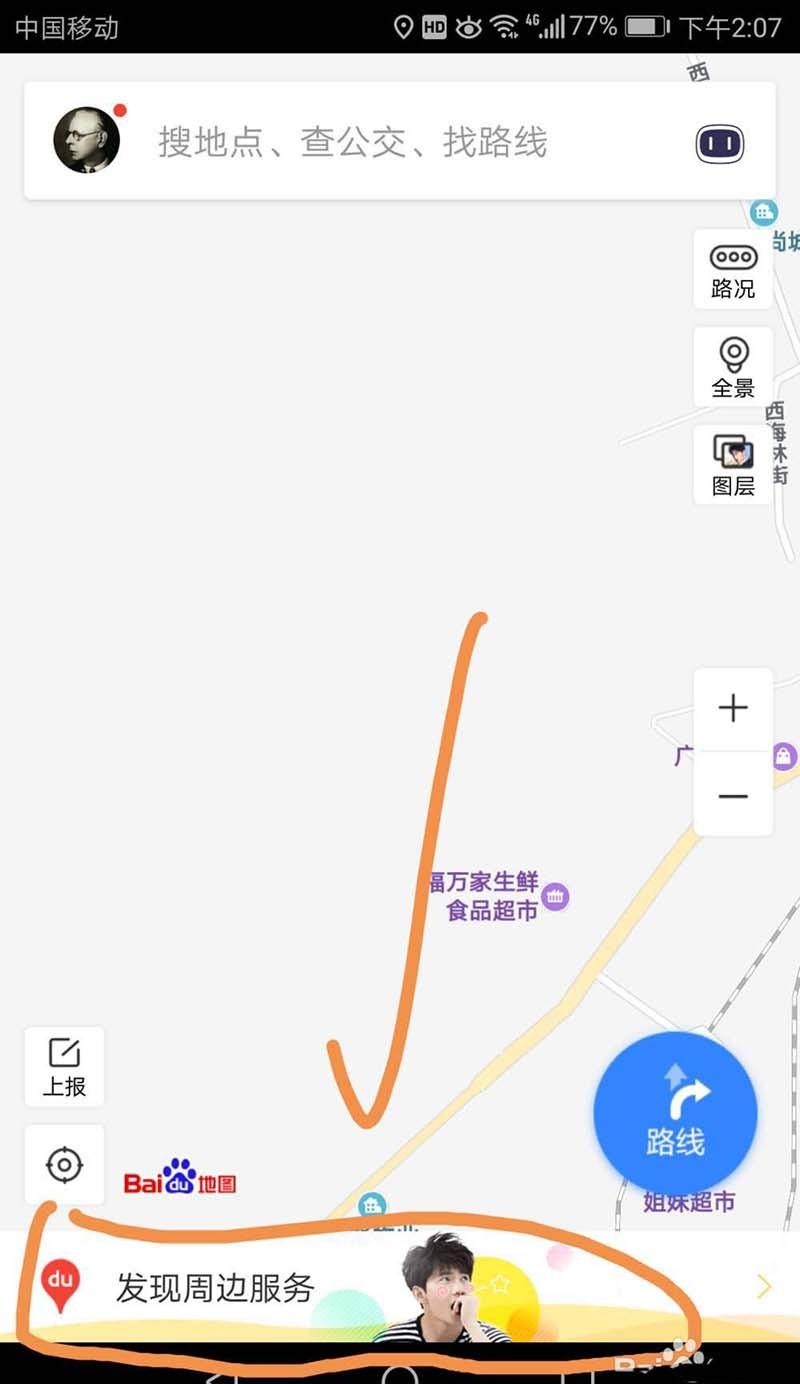Expand the banner with the right chevron
The height and width of the screenshot is (1384, 800).
tap(766, 1286)
